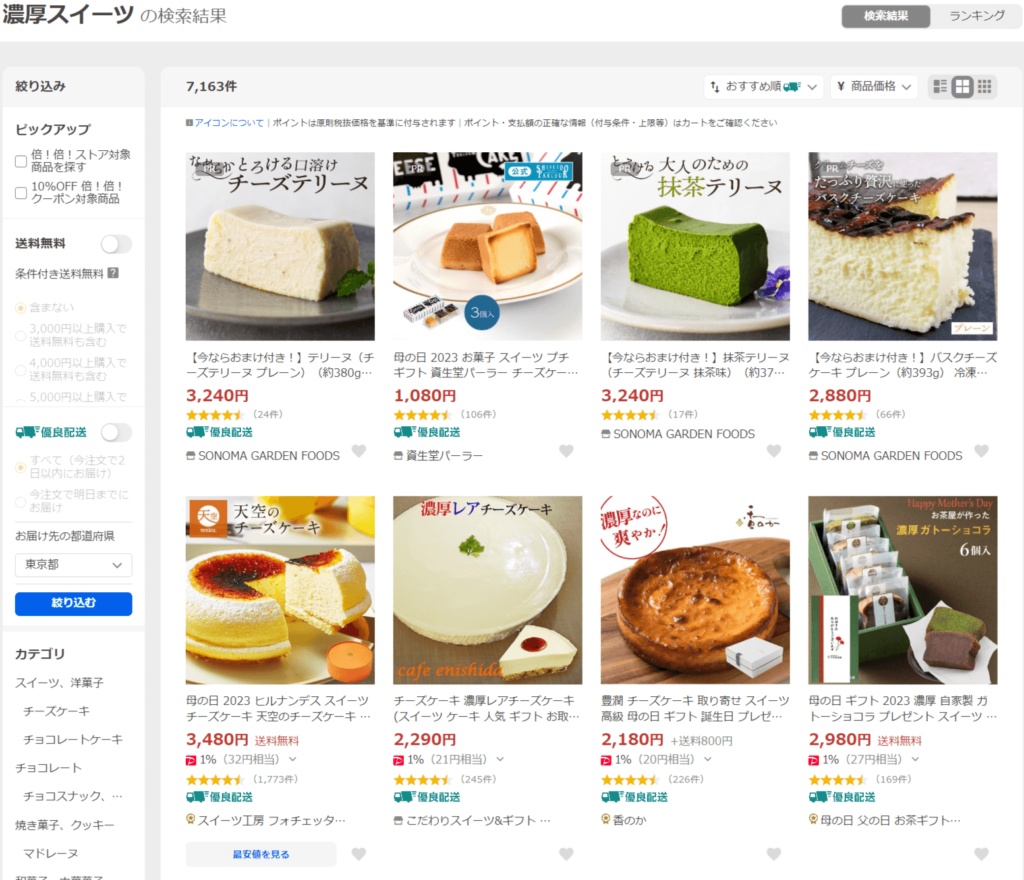Open 濃厚レアチーズケーキ product card
The height and width of the screenshot is (880, 1024).
pyautogui.click(x=487, y=590)
